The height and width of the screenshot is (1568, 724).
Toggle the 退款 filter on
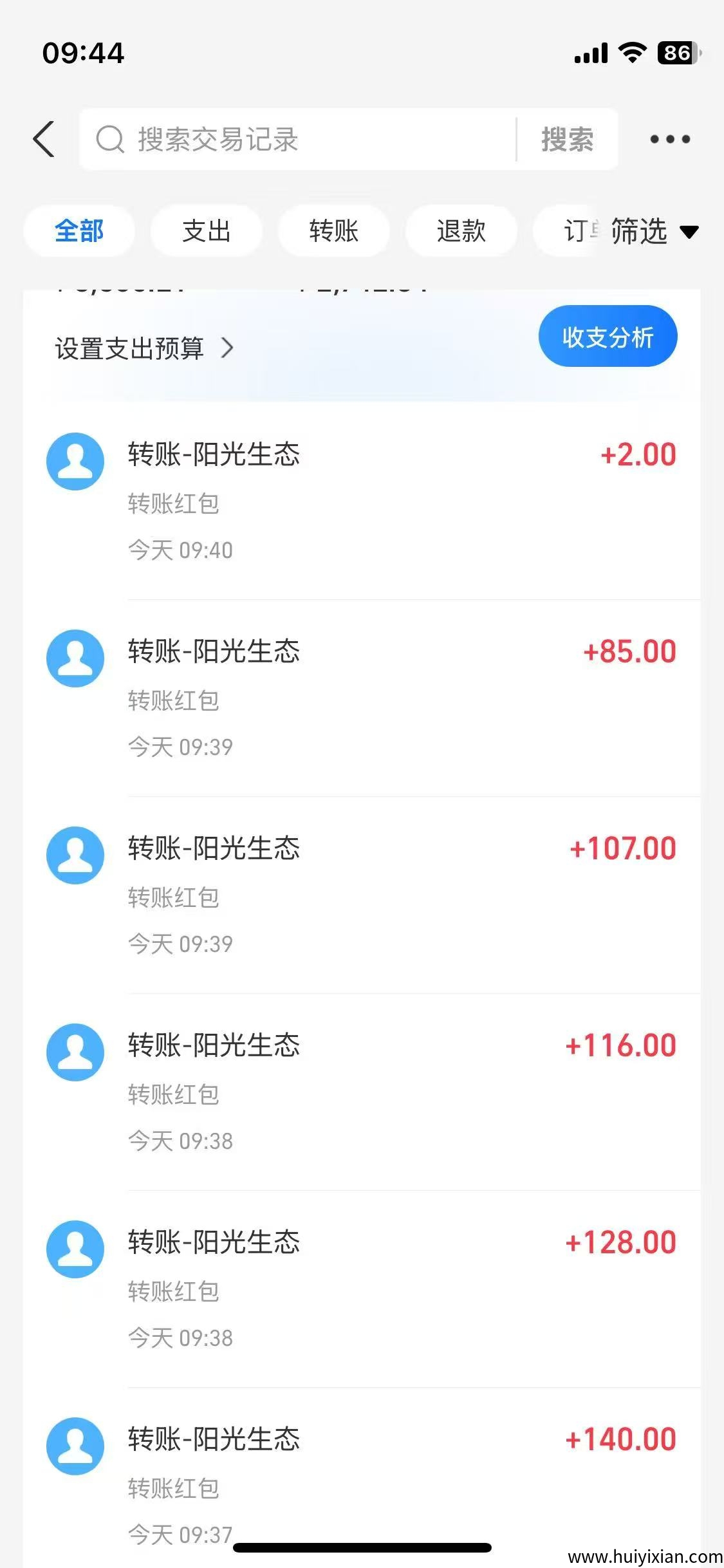tap(461, 230)
